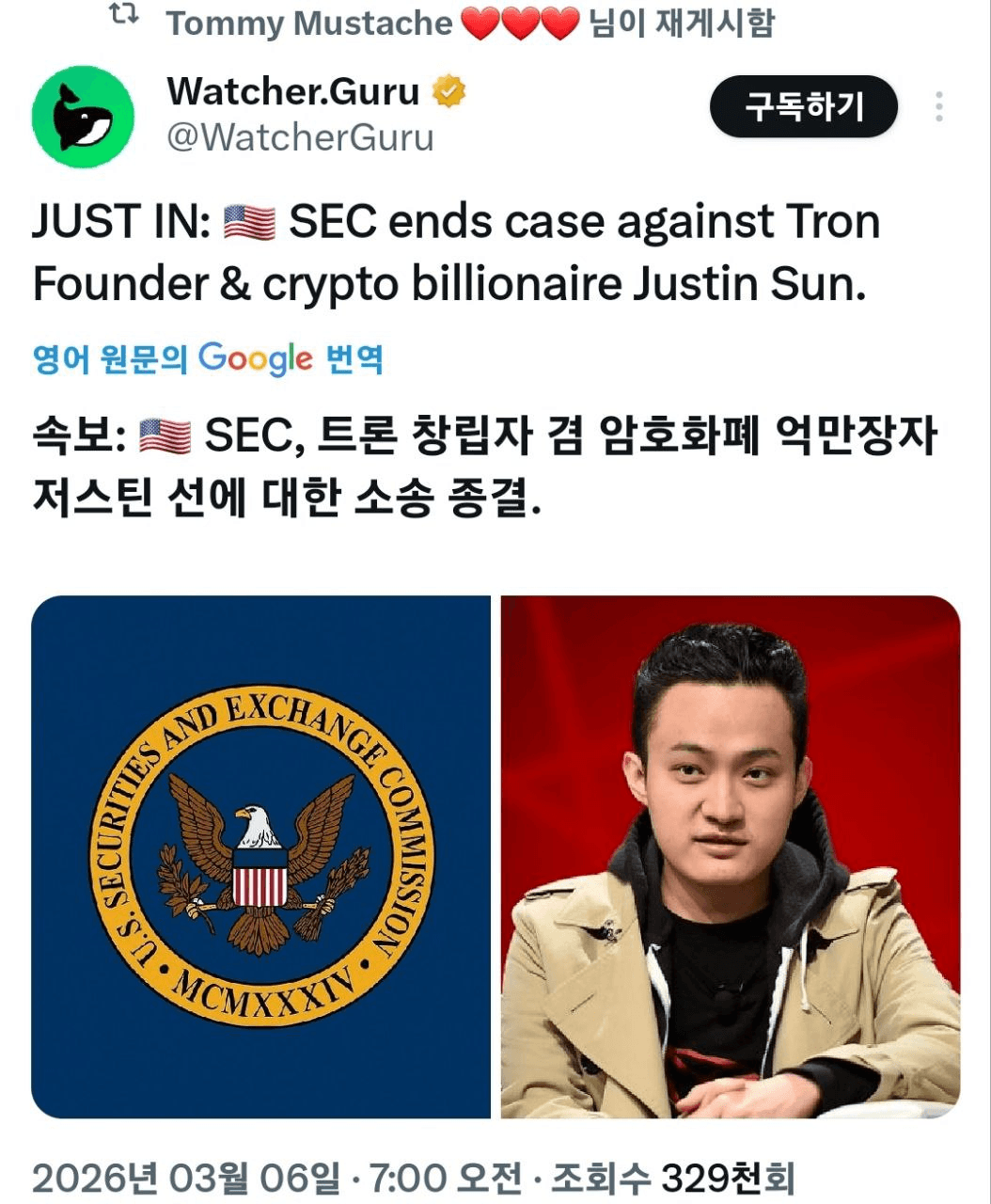
Task: Open the 영어 원문의 Google 번역 link
Action: click(x=208, y=359)
